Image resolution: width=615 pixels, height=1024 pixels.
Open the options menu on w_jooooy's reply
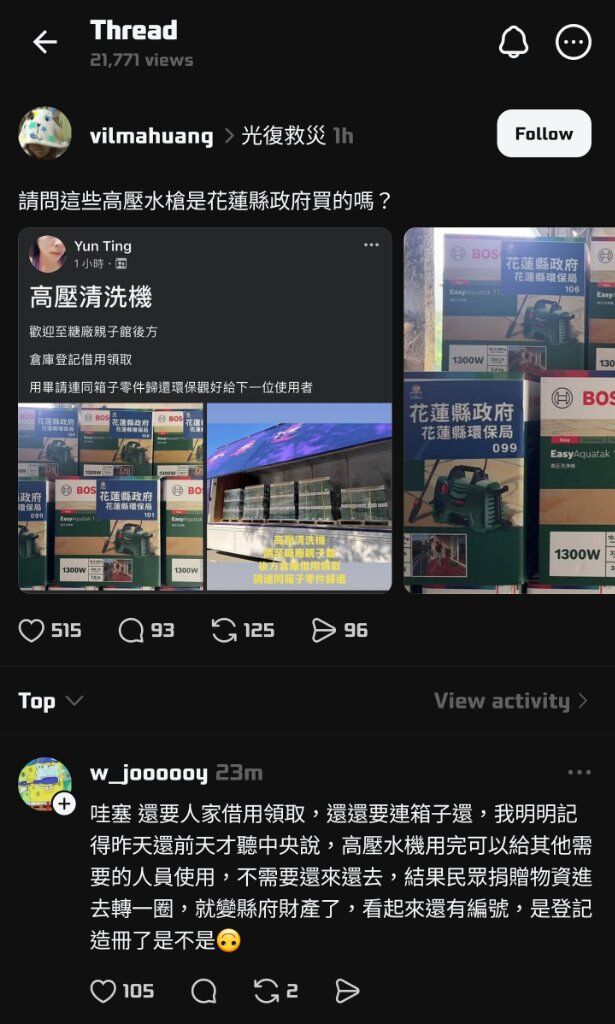pyautogui.click(x=579, y=773)
